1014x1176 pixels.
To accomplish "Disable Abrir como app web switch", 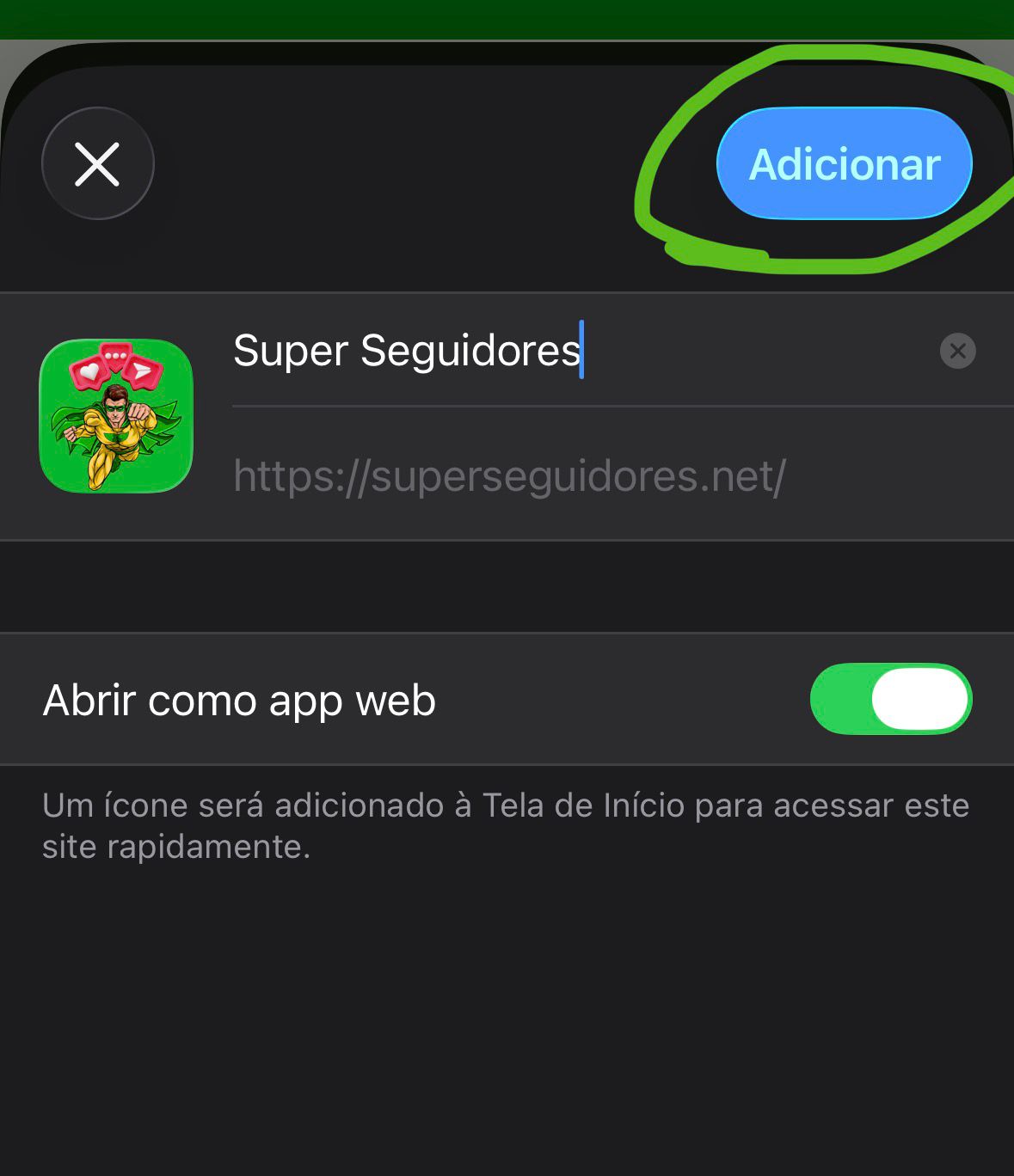I will click(x=890, y=699).
